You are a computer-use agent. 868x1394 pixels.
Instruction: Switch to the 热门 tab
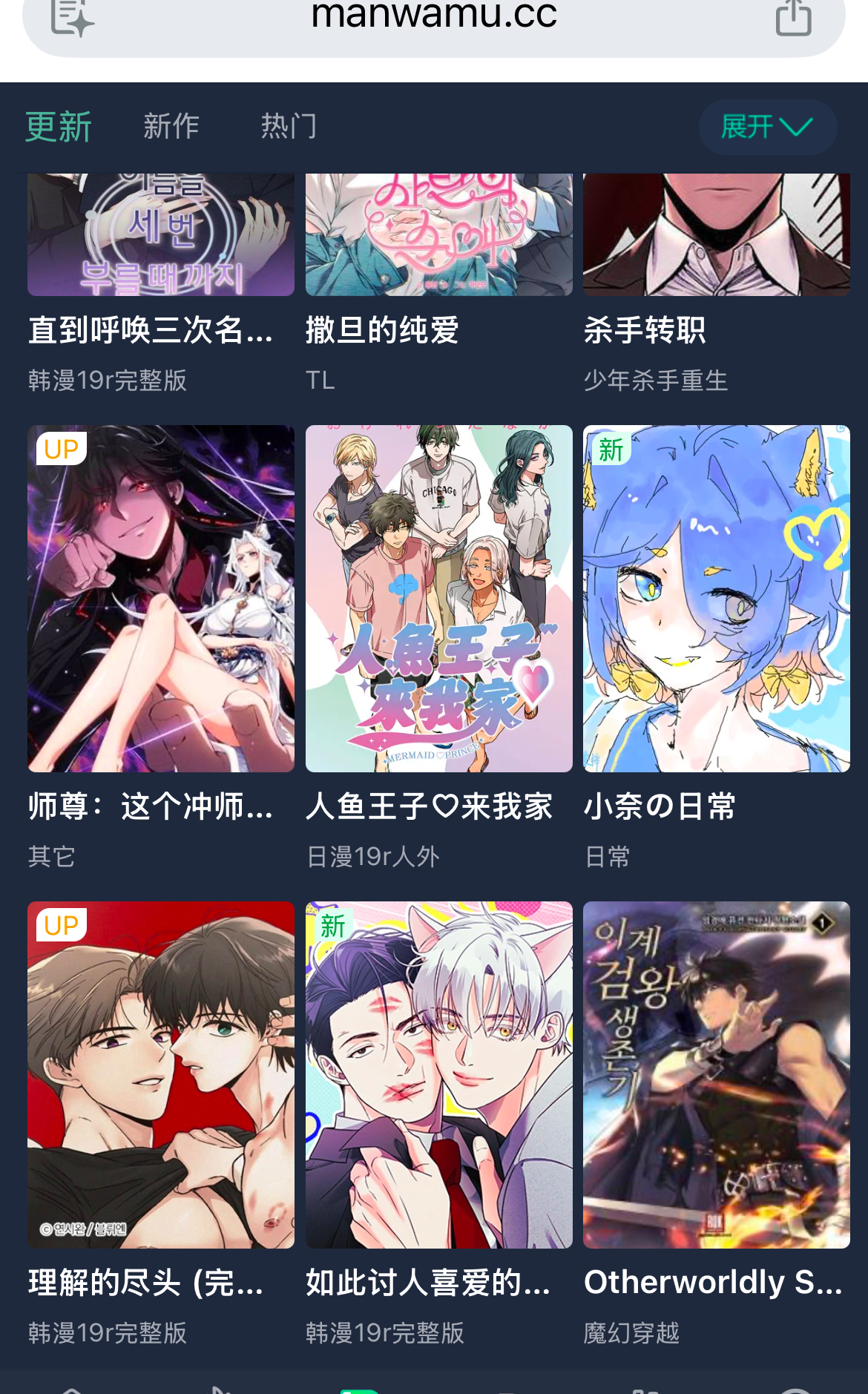[289, 126]
